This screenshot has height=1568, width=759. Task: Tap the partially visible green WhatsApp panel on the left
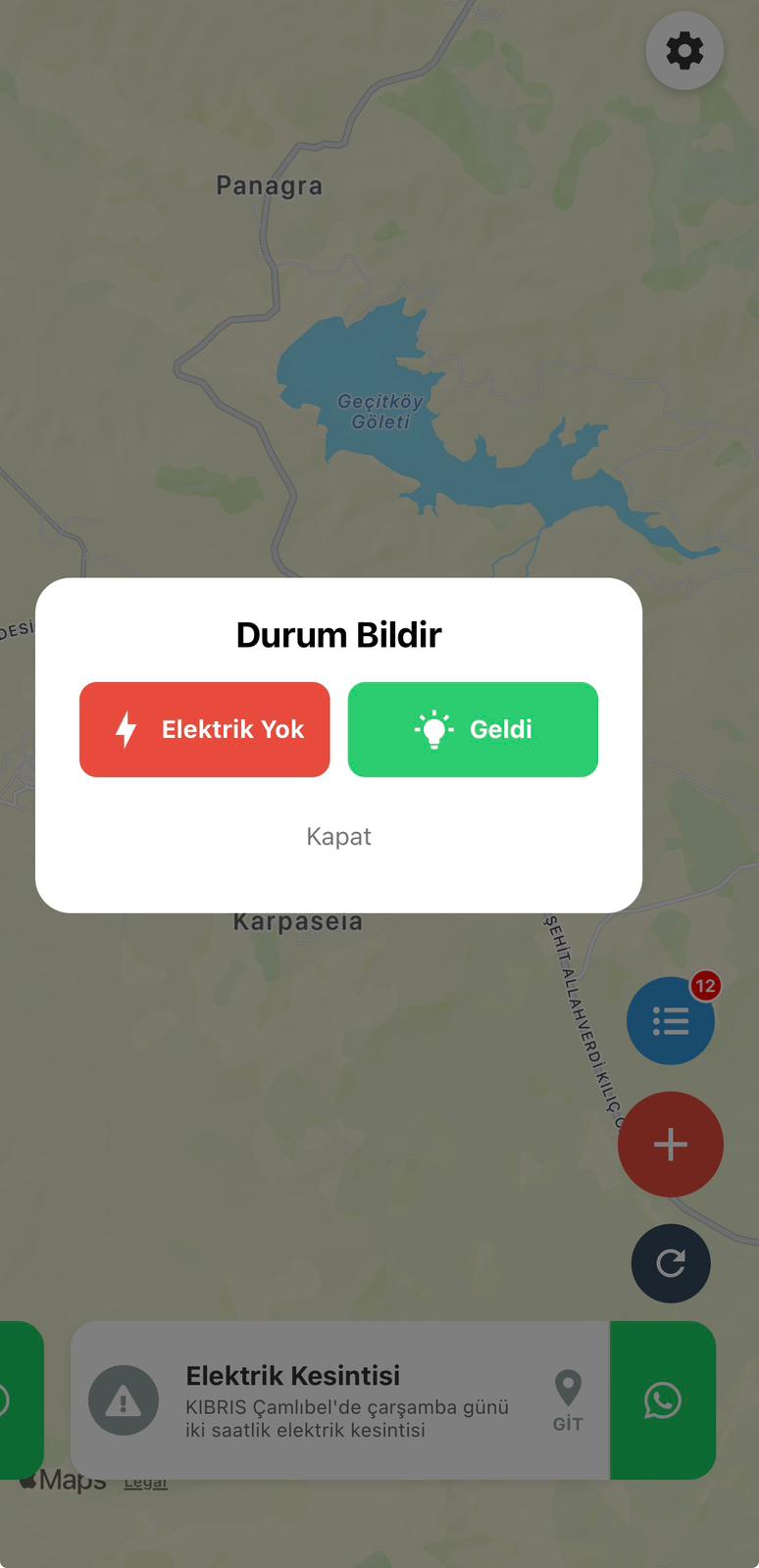click(x=20, y=1400)
